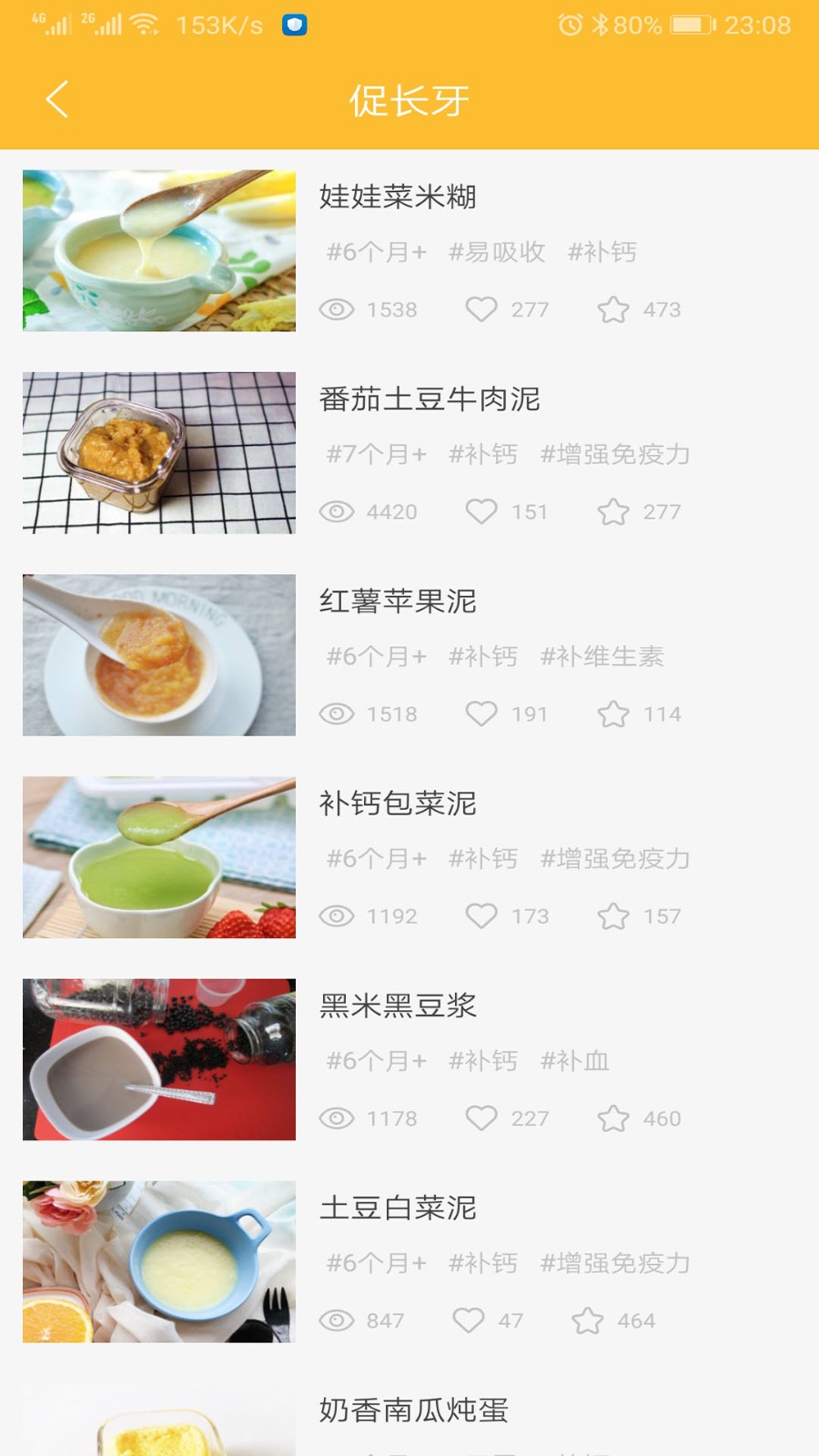Star the 黑米黑豆浆 recipe
Screen dimensions: 819x1456
[614, 1117]
